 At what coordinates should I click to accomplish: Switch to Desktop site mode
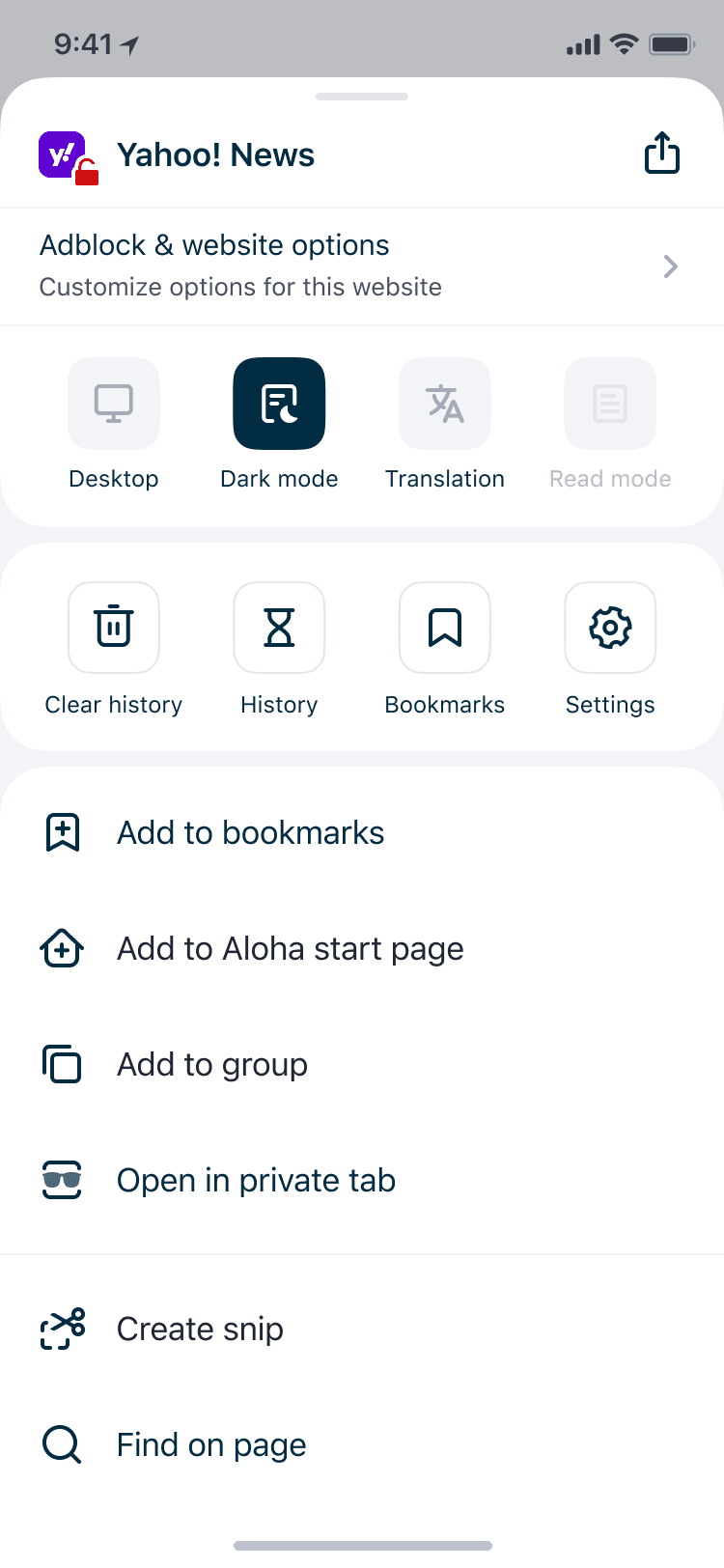click(x=114, y=404)
